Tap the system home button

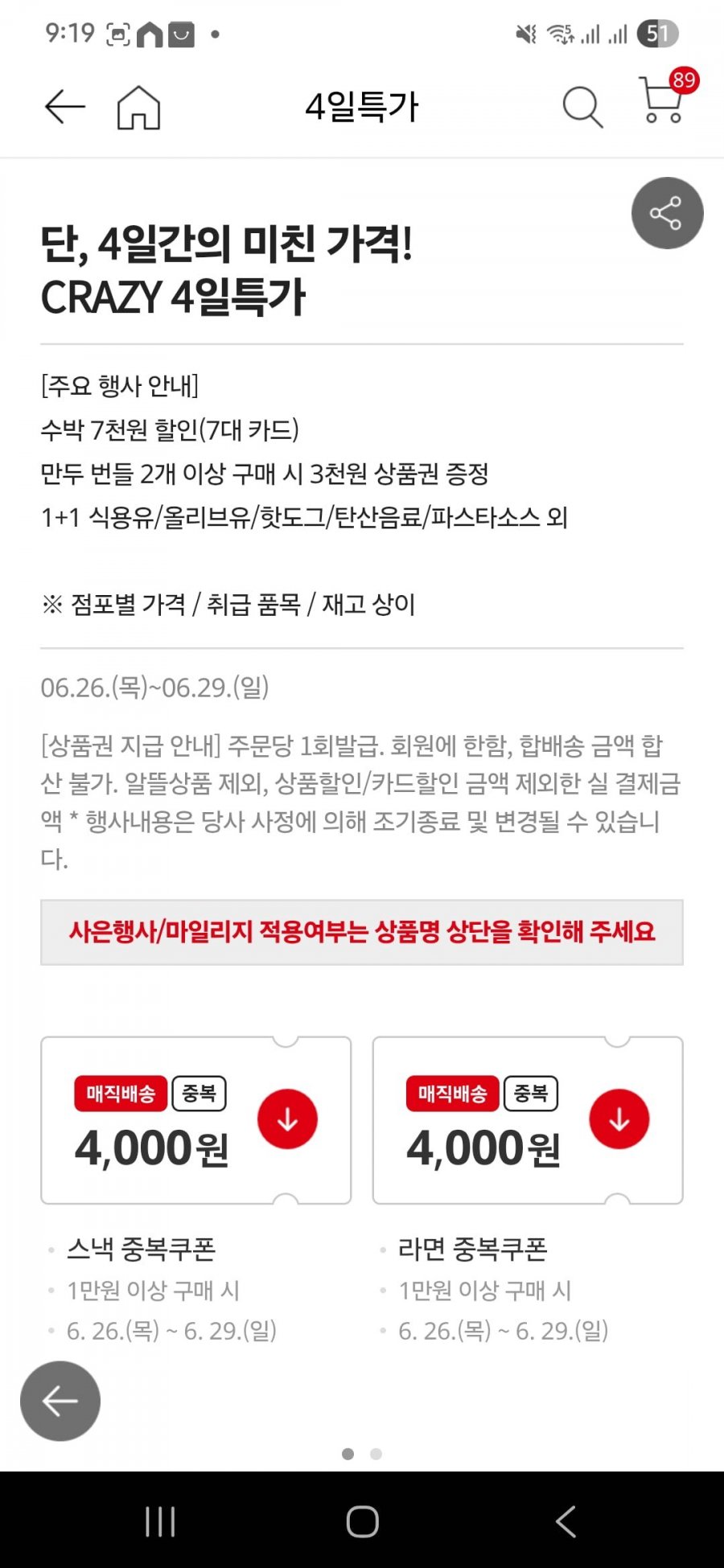[362, 1521]
